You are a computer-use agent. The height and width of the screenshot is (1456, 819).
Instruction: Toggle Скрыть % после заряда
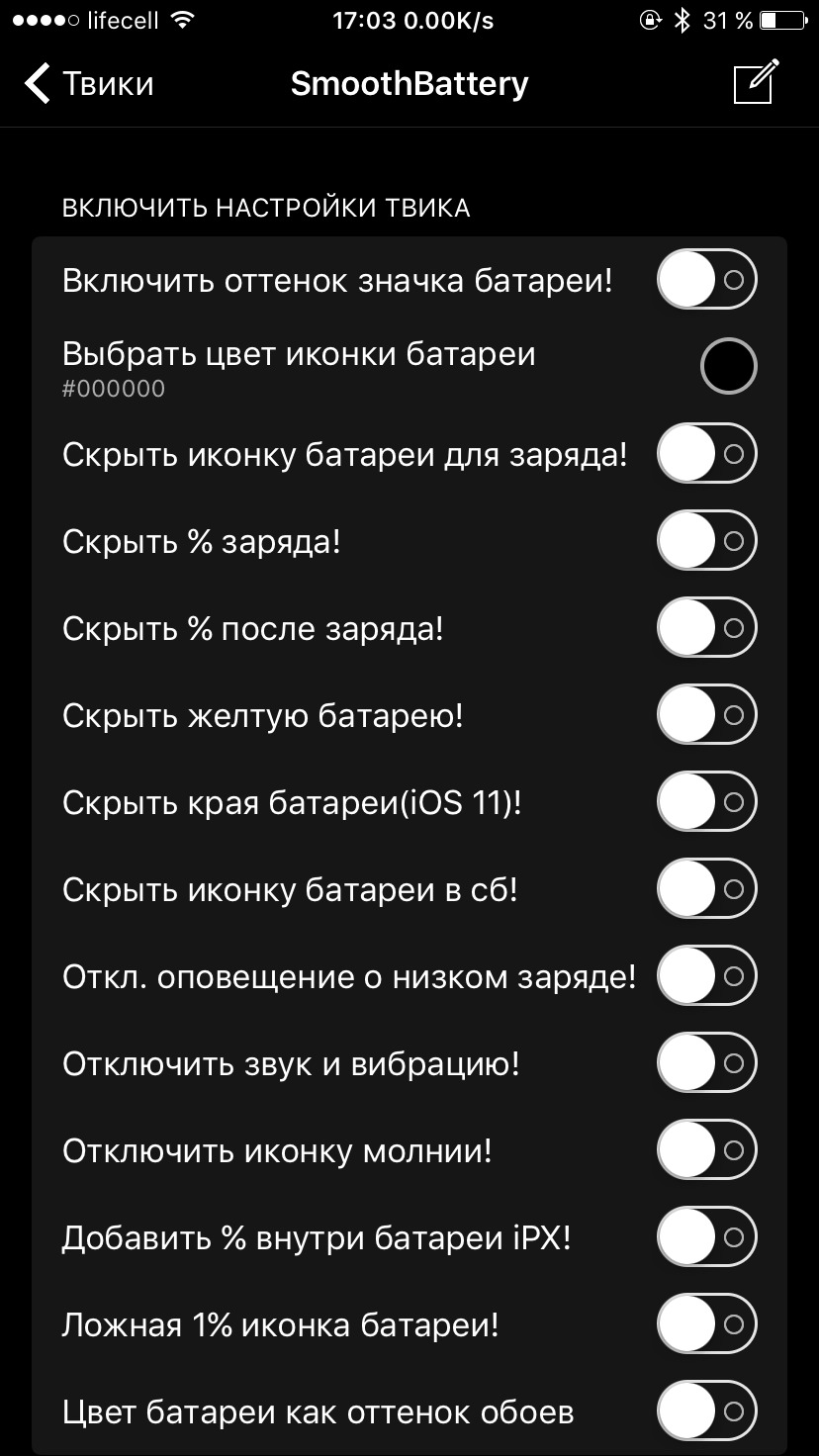coord(706,628)
